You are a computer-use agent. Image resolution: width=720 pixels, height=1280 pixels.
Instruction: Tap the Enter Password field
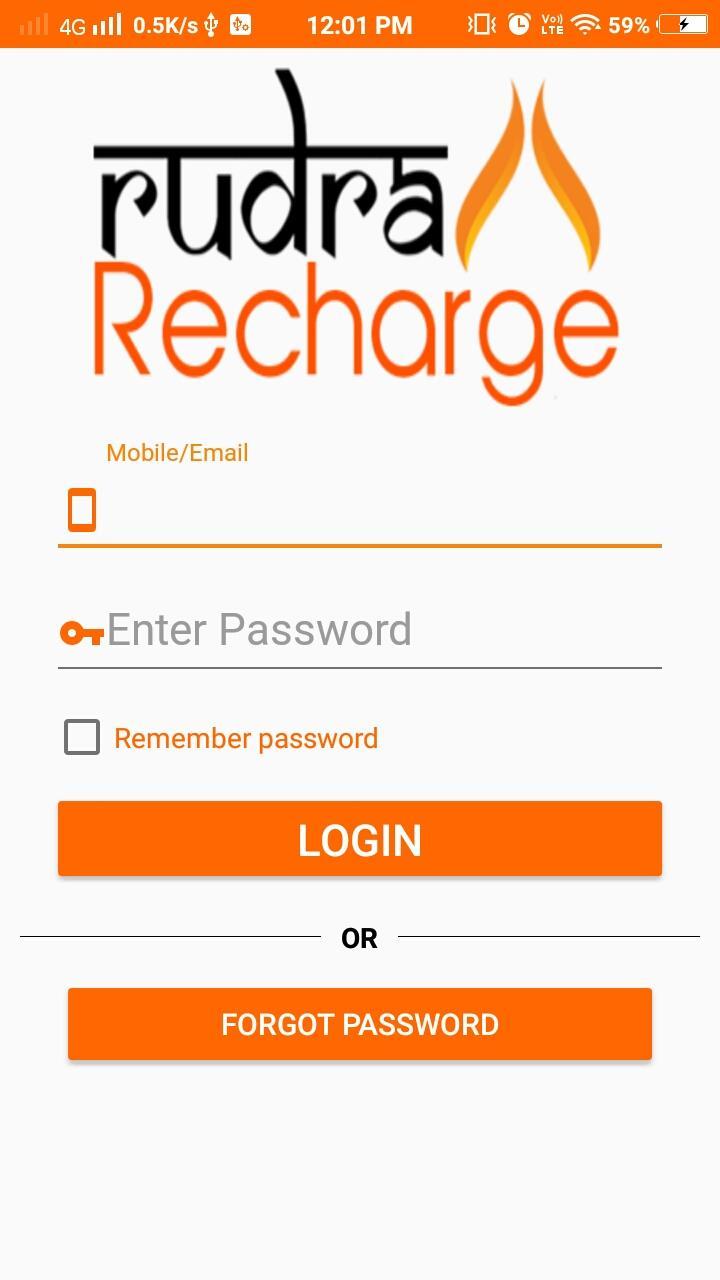pos(380,630)
